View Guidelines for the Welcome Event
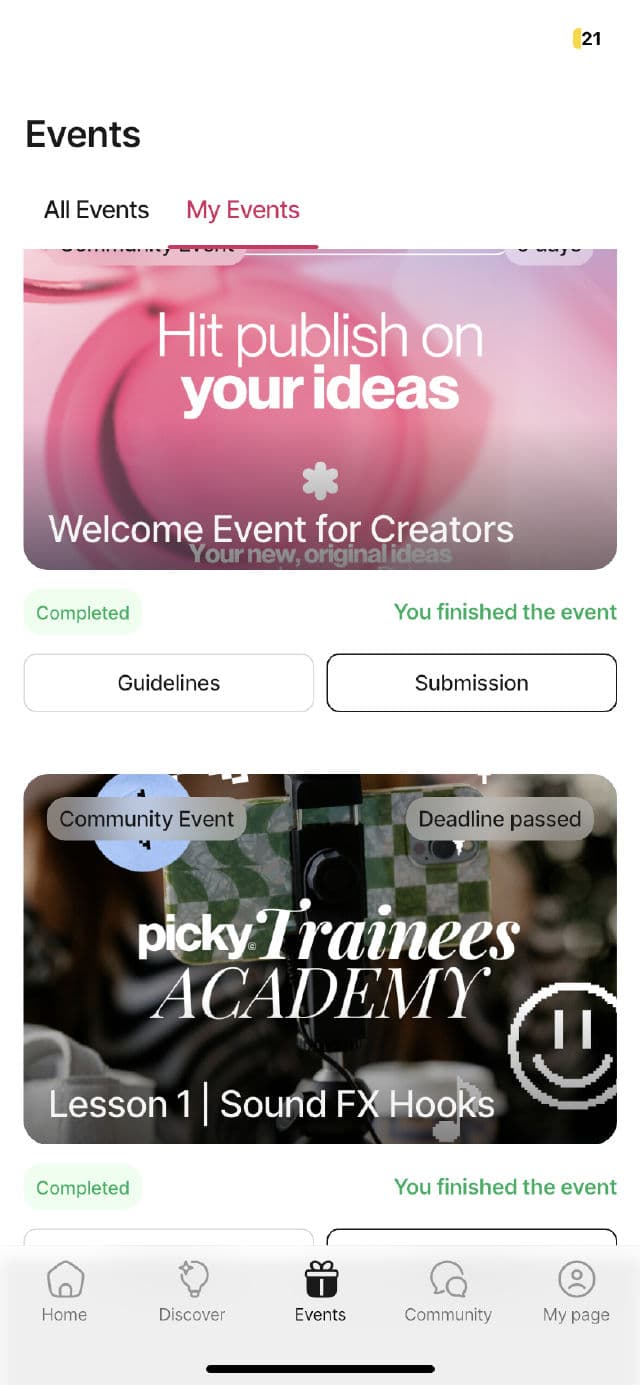 169,683
